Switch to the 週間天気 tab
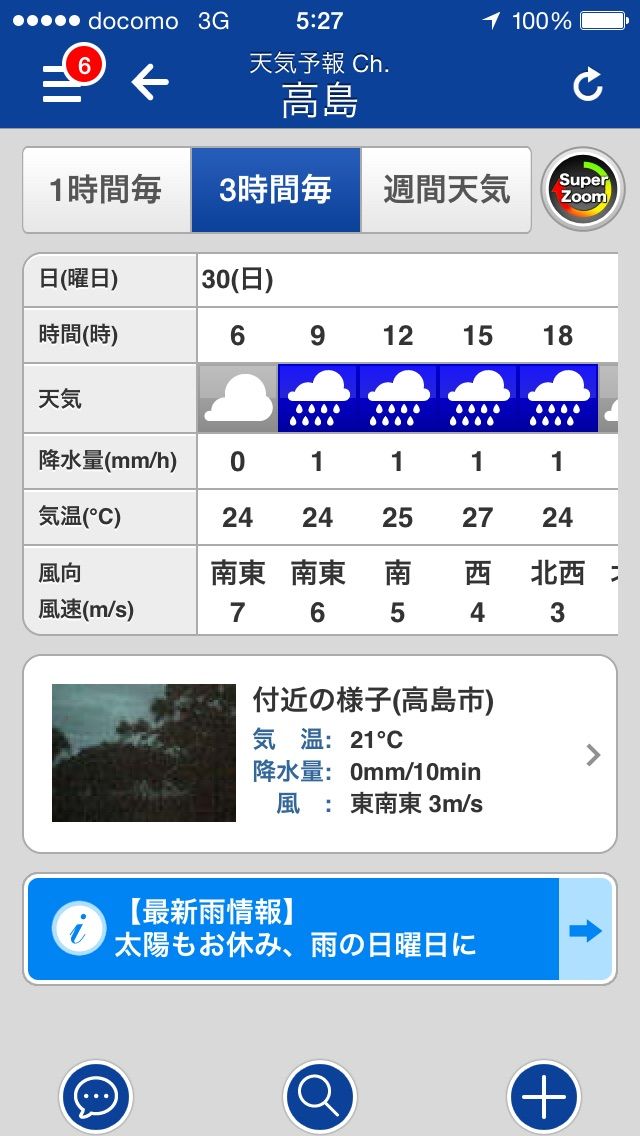The image size is (640, 1136). point(446,190)
